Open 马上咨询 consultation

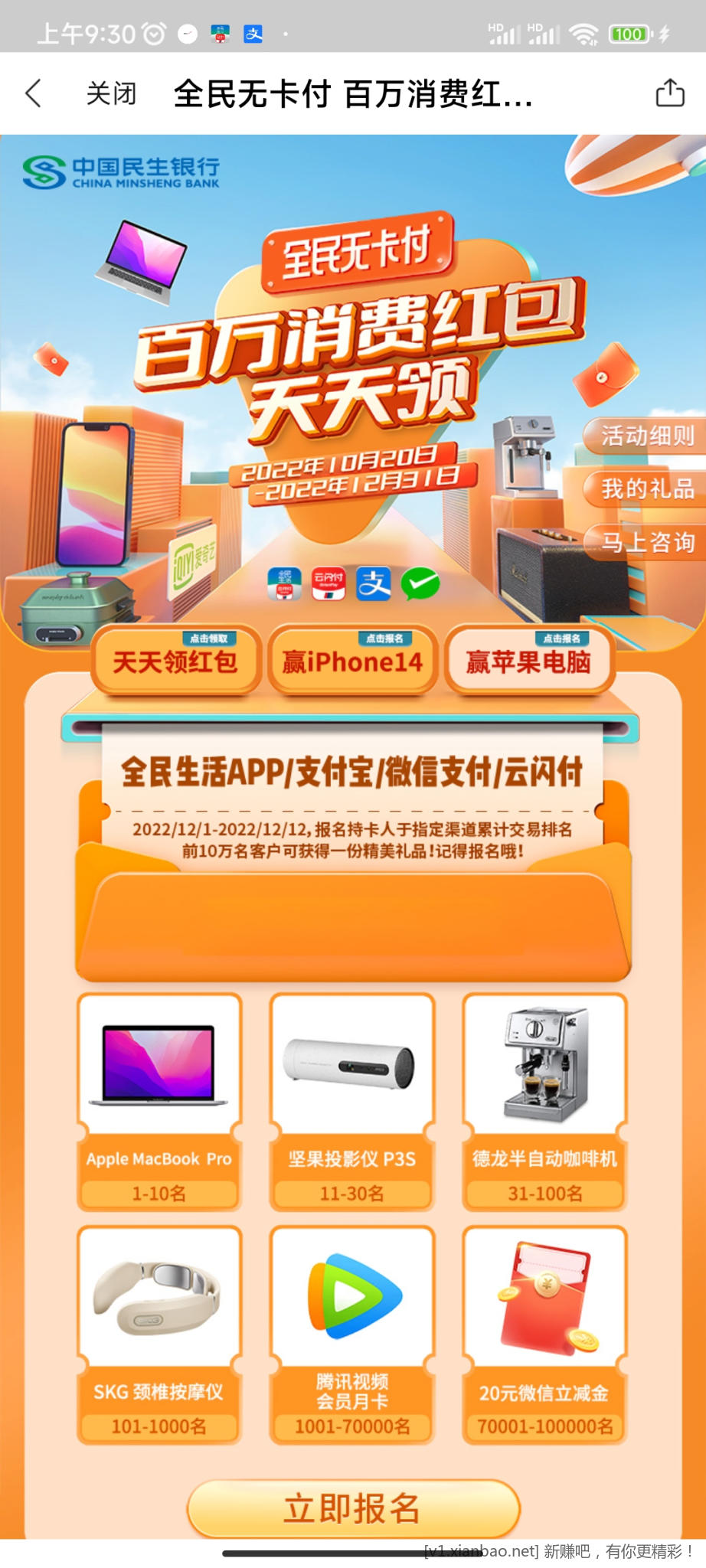pos(646,542)
